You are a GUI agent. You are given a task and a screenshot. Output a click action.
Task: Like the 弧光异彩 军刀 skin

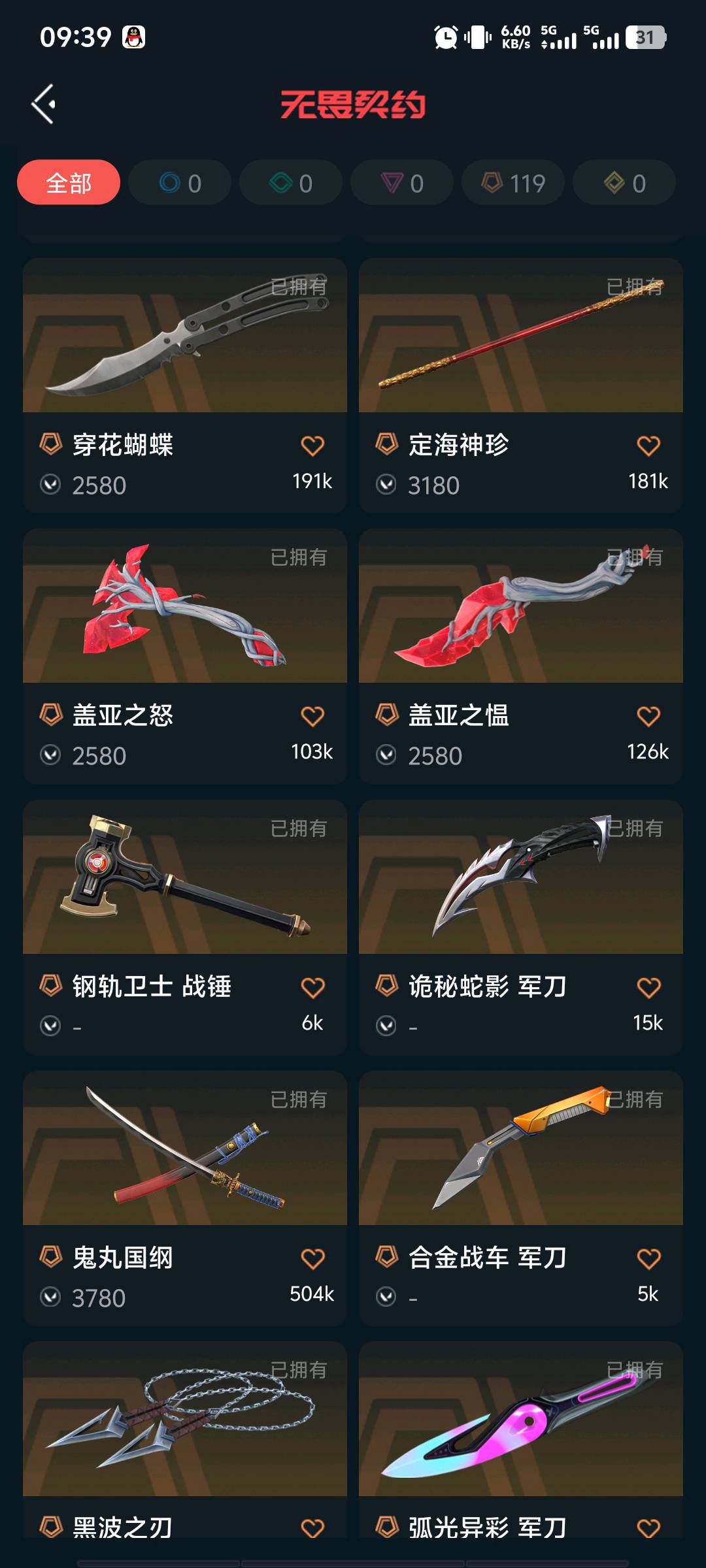pos(648,1528)
